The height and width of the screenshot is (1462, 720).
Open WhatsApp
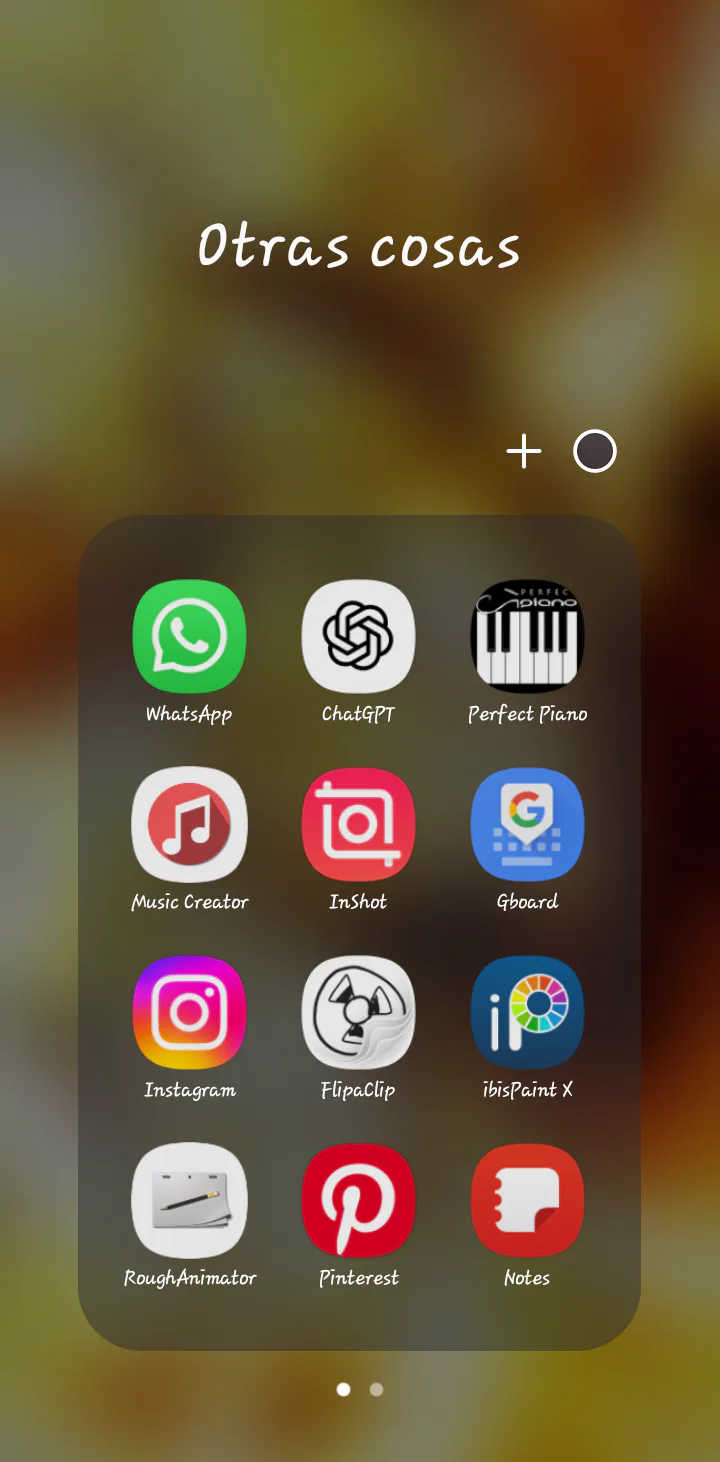[x=189, y=637]
